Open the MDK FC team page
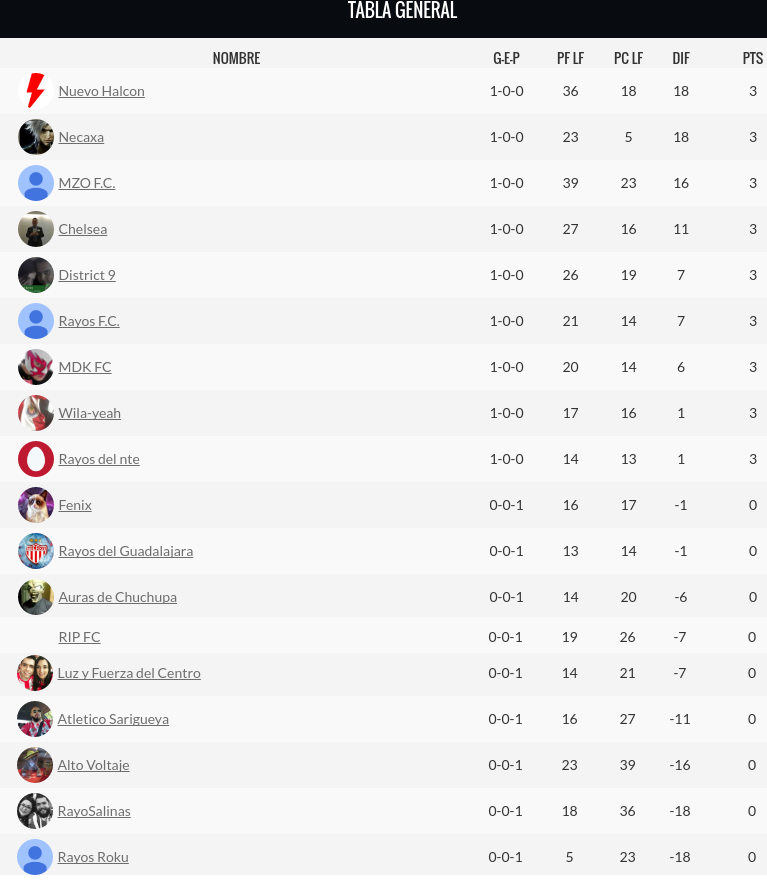Screen dimensions: 767x884 point(85,367)
